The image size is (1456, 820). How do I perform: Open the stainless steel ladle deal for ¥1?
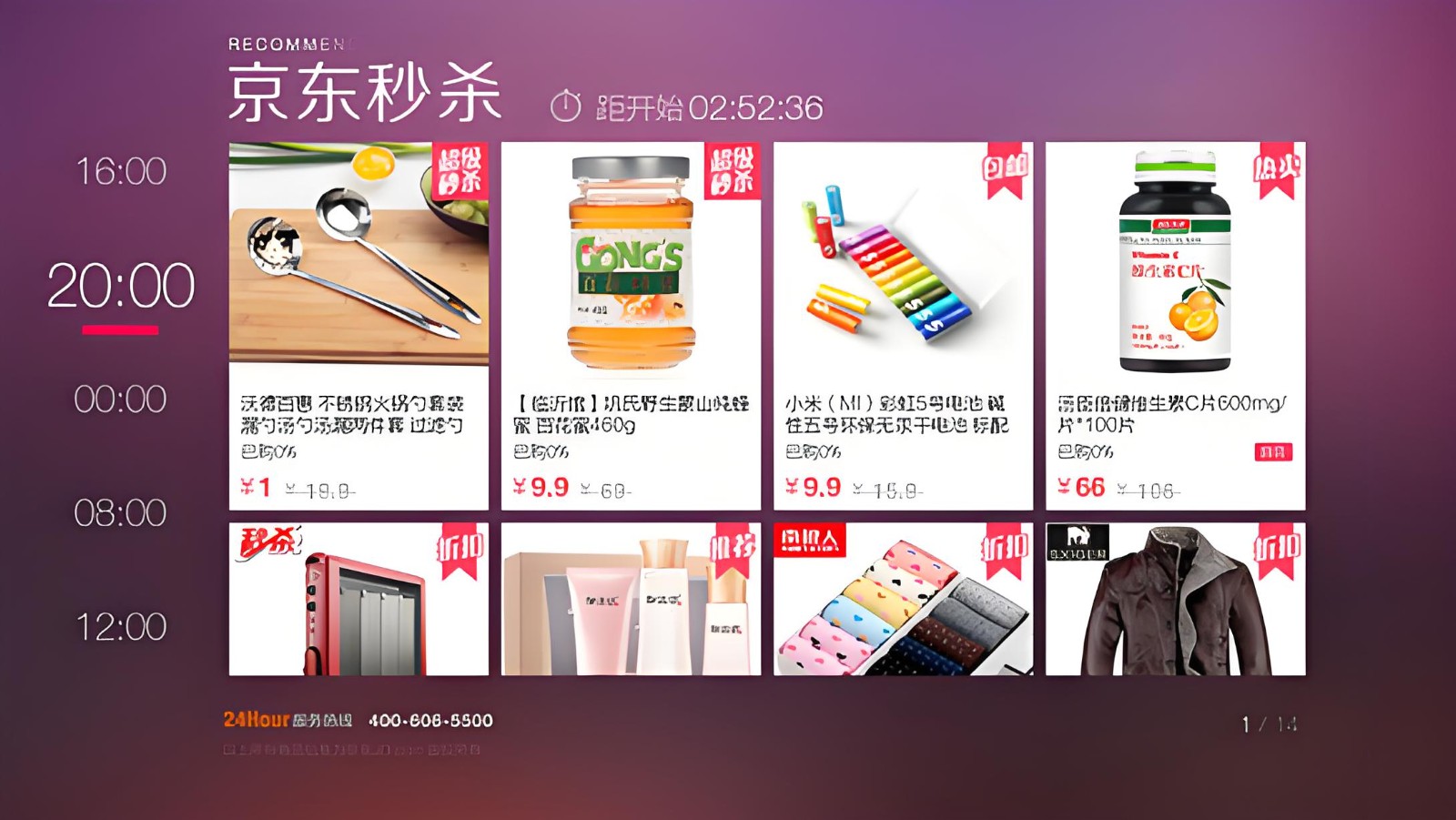359,325
